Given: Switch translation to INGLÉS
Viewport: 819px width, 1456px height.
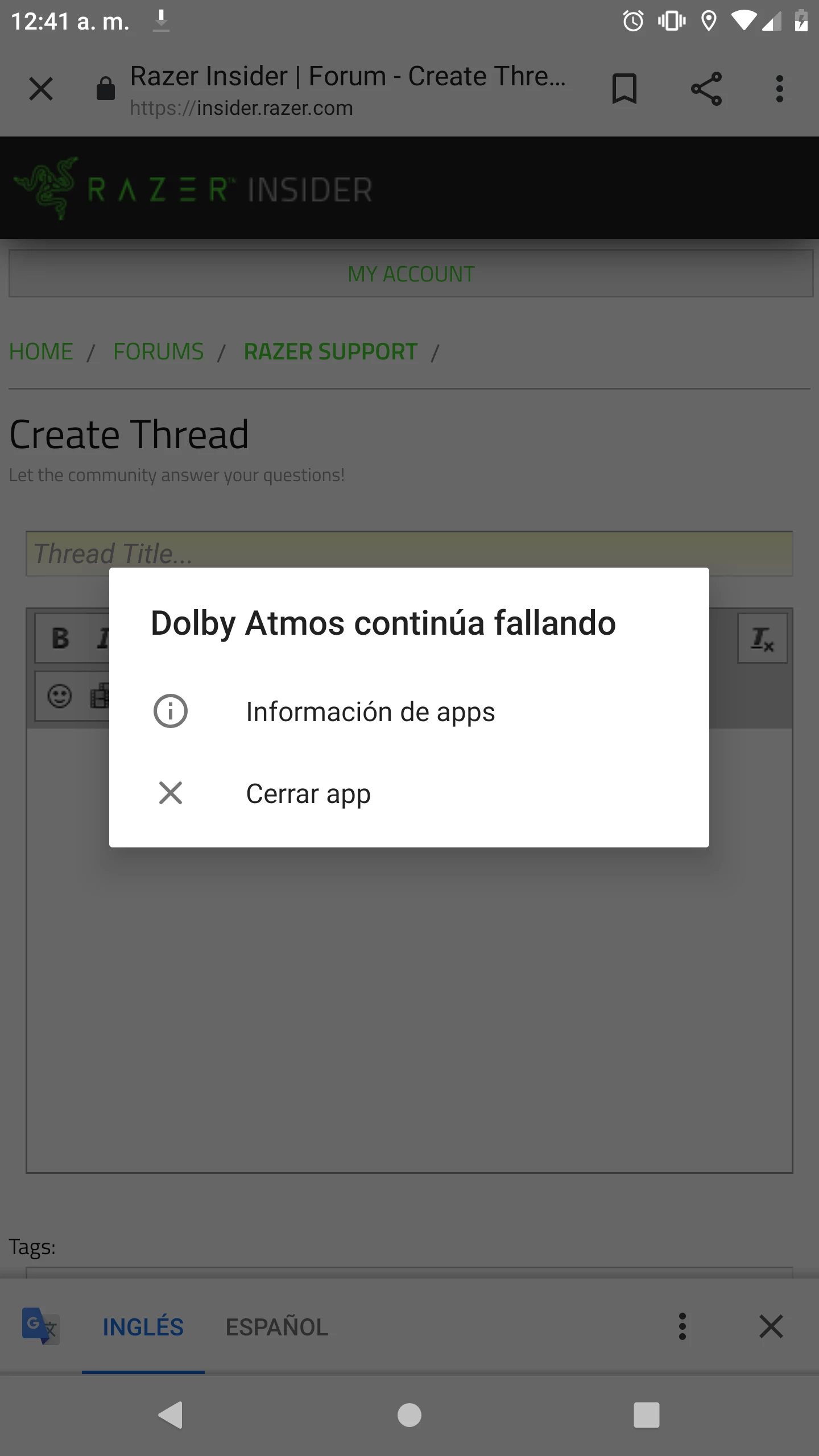Looking at the screenshot, I should 143,1327.
